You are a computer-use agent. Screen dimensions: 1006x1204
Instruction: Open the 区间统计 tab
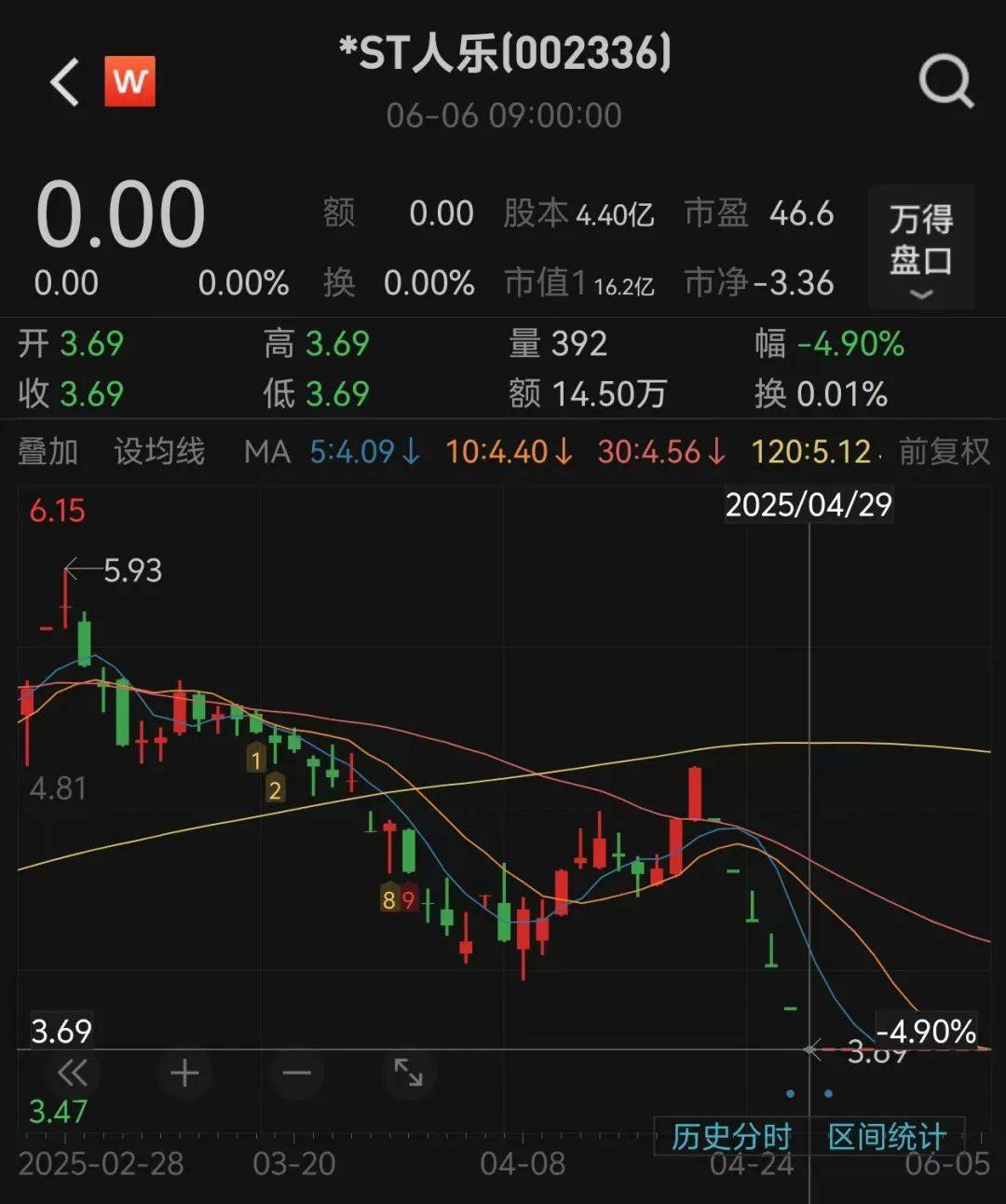[886, 1136]
